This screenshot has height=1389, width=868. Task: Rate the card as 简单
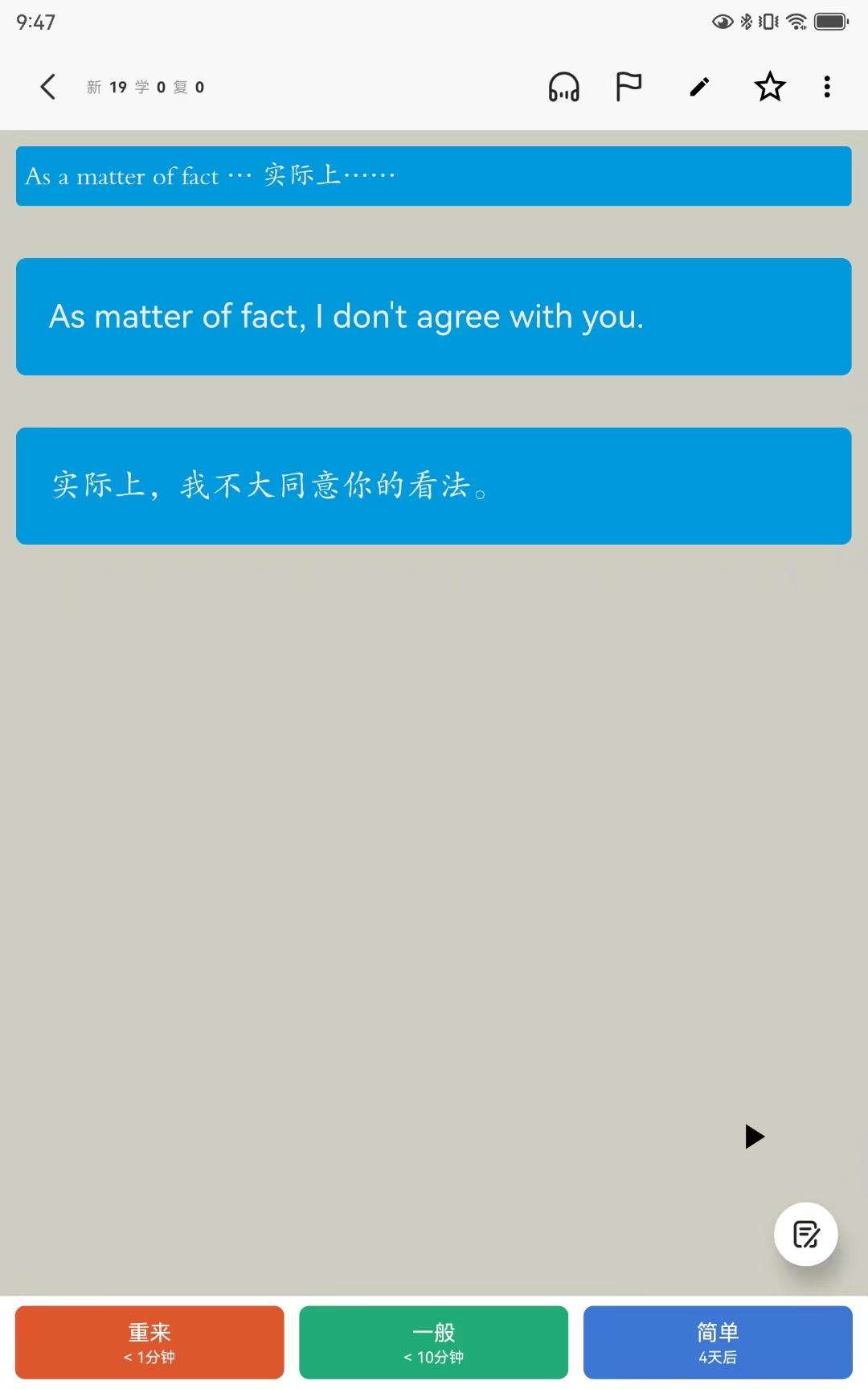point(718,1342)
